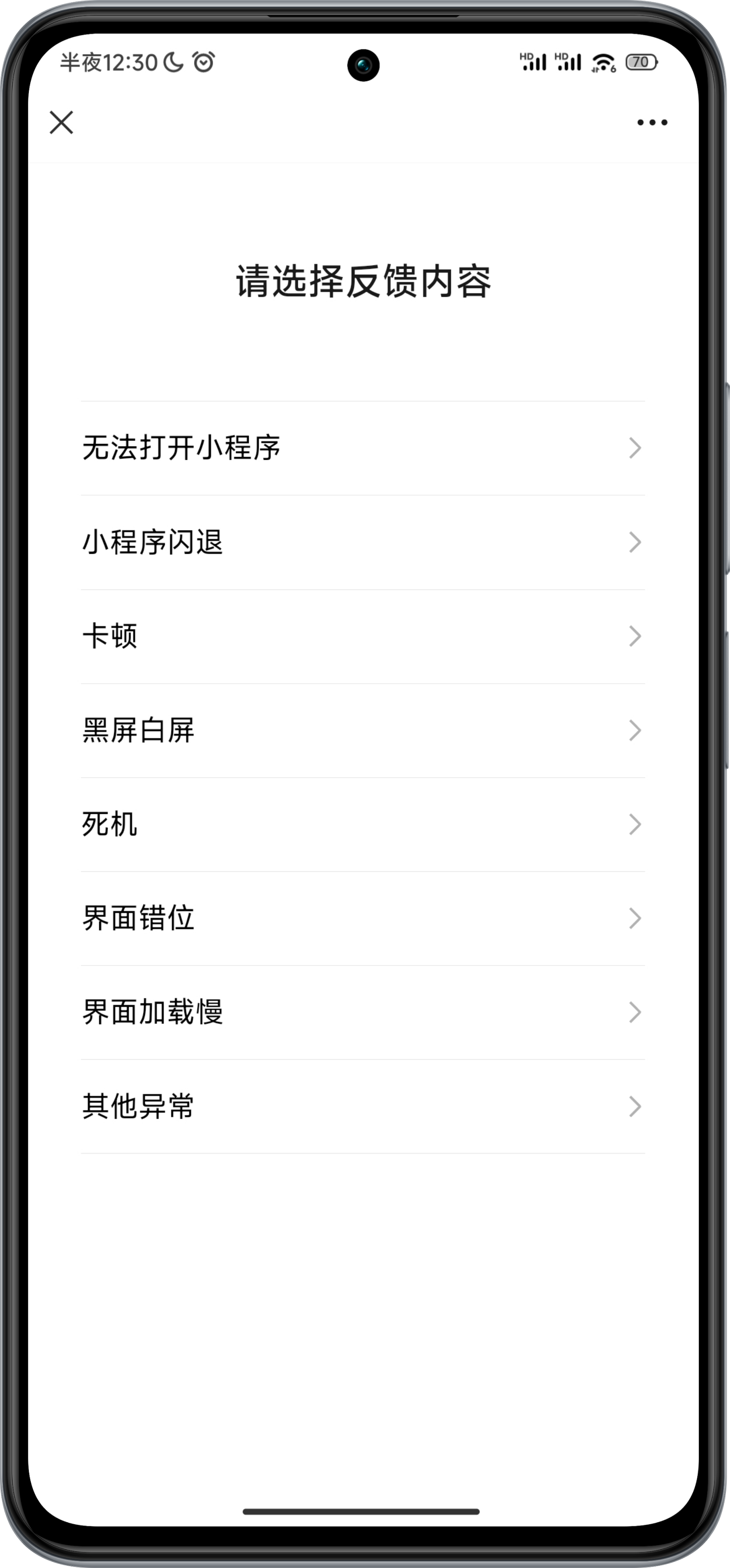Viewport: 730px width, 1568px height.
Task: Open the three-dot overflow menu
Action: [x=652, y=122]
